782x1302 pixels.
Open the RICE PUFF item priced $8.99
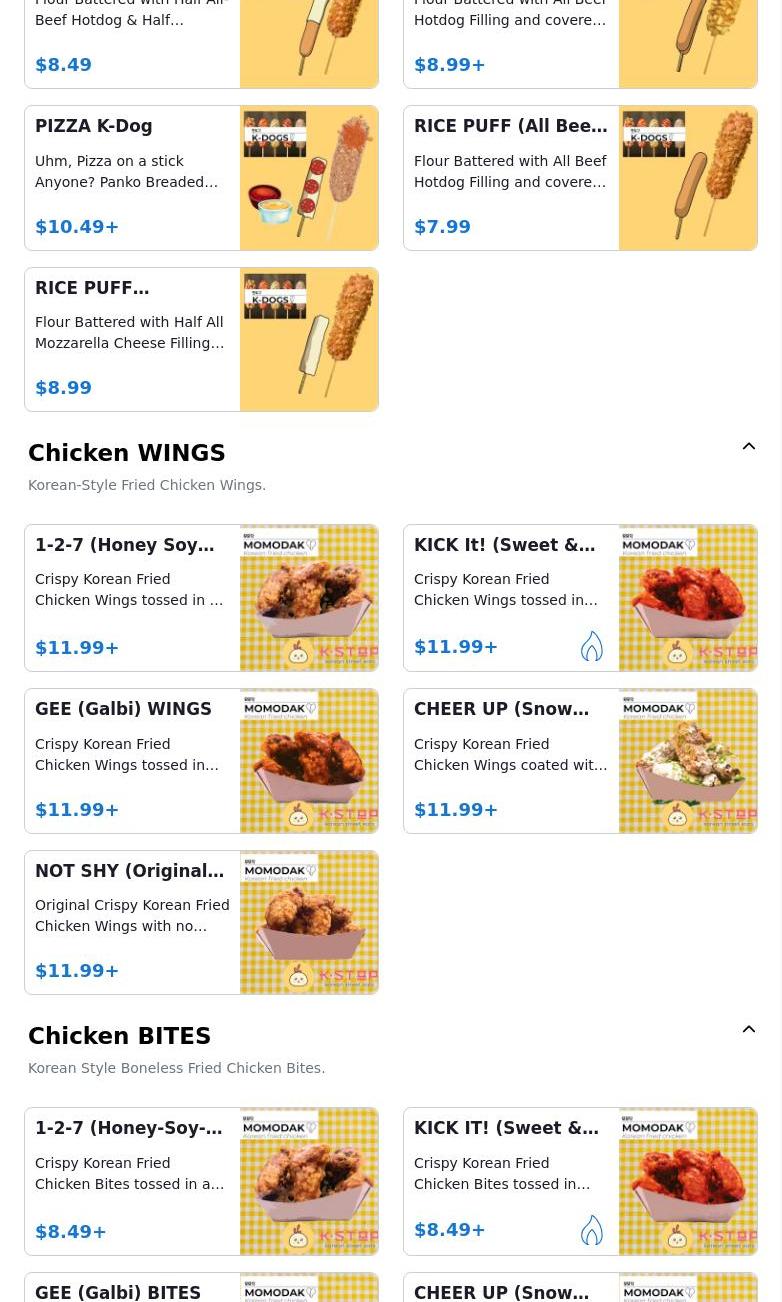pyautogui.click(x=201, y=339)
